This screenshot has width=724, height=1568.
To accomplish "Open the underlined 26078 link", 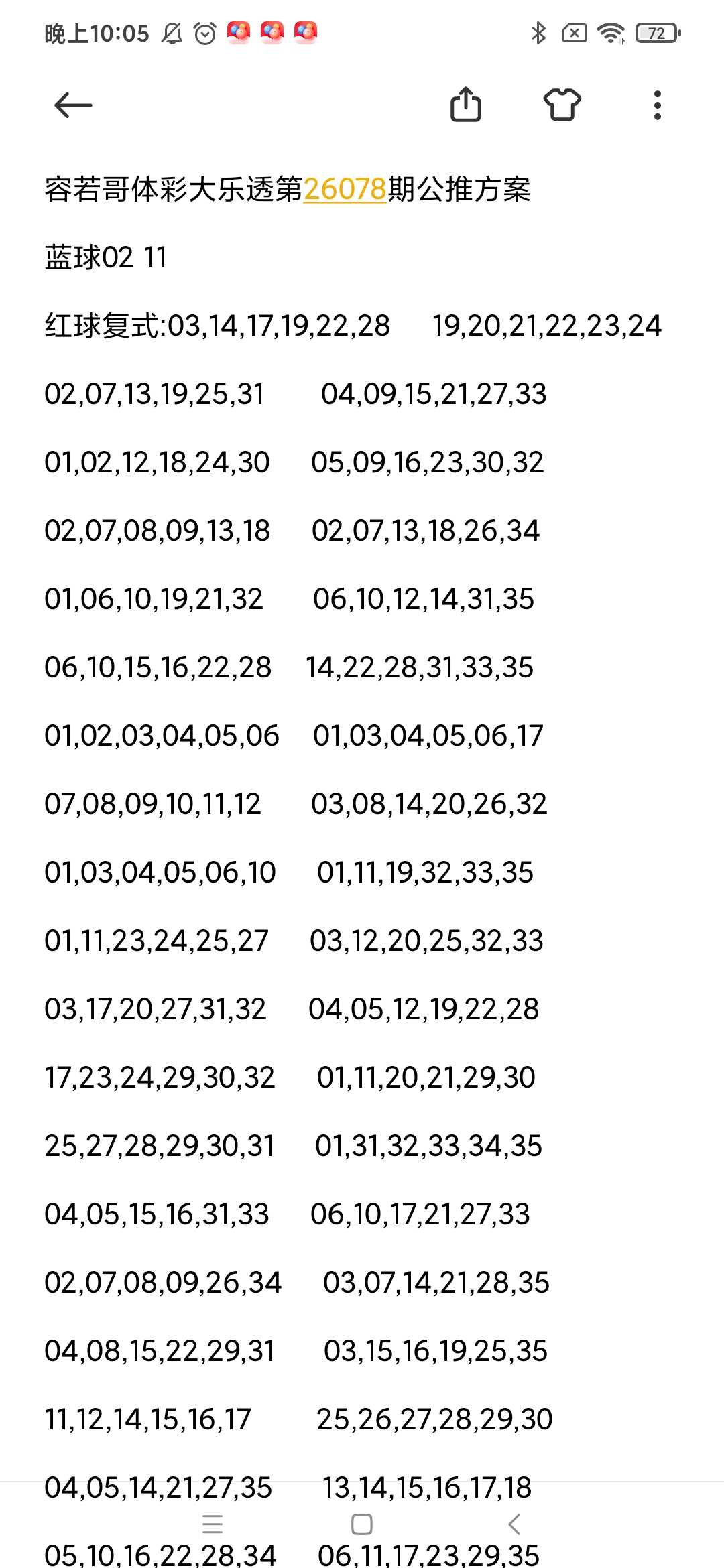I will pos(345,189).
